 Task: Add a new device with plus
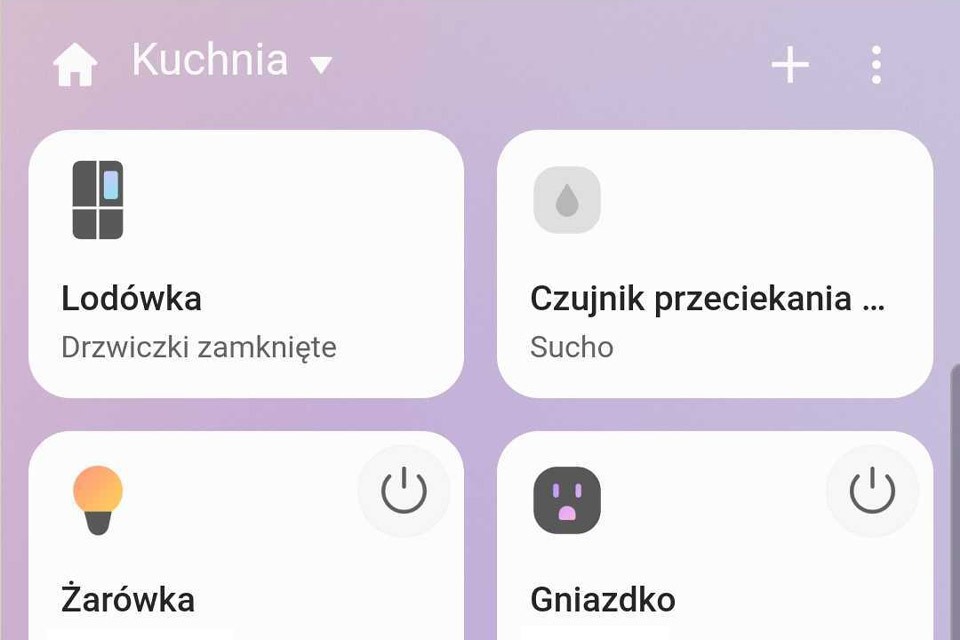[789, 66]
